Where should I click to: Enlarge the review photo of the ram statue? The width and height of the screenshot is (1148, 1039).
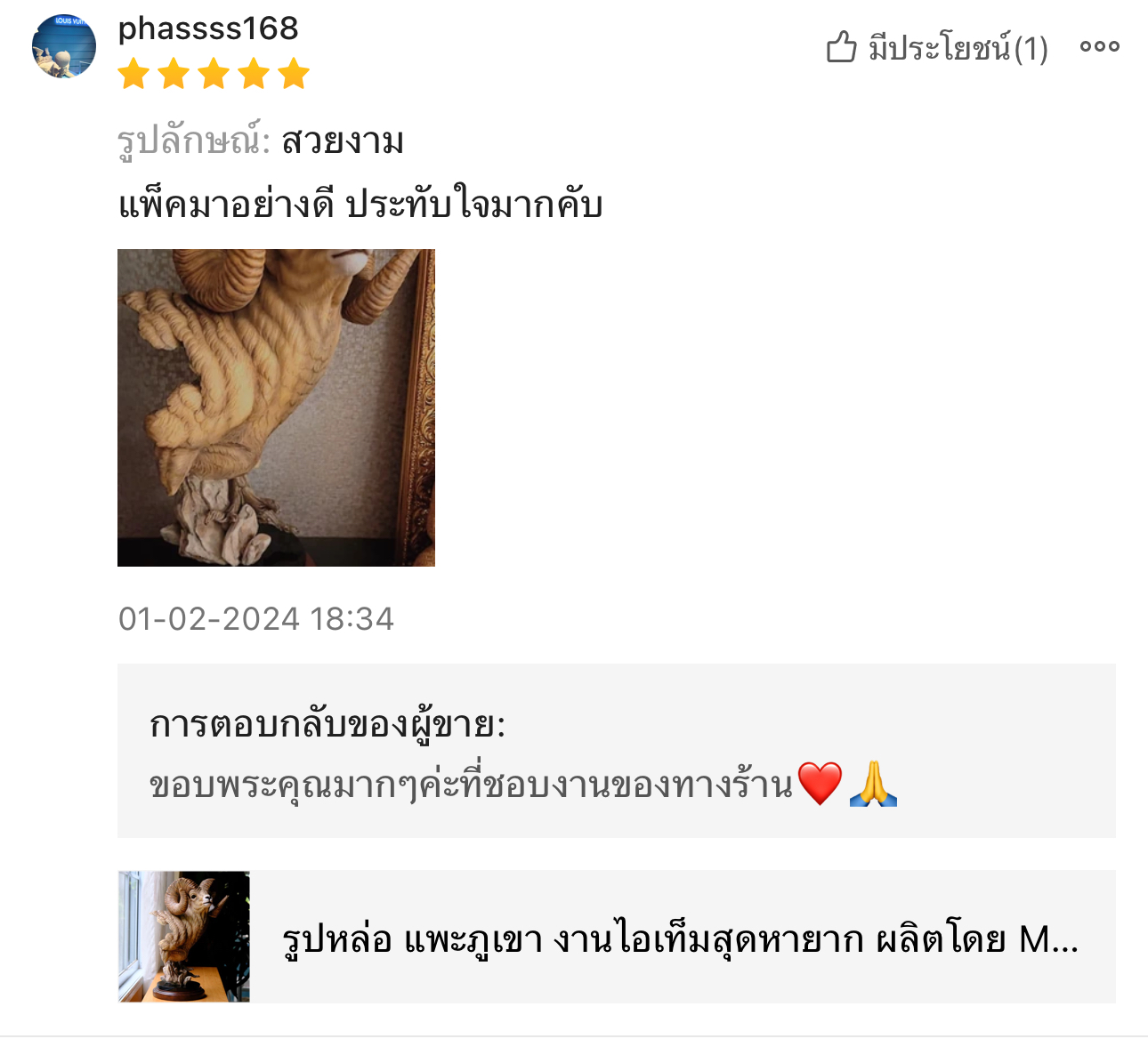(x=276, y=407)
